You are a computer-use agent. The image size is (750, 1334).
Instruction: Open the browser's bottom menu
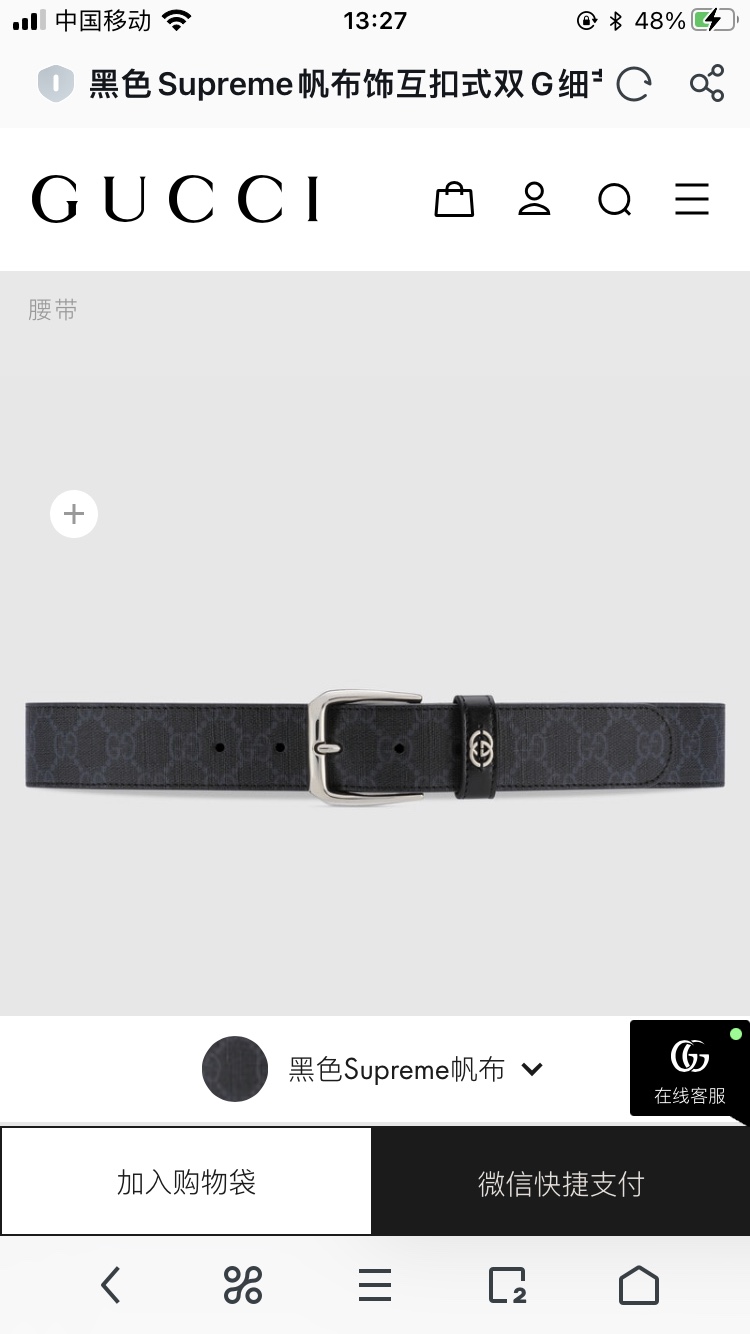375,1285
